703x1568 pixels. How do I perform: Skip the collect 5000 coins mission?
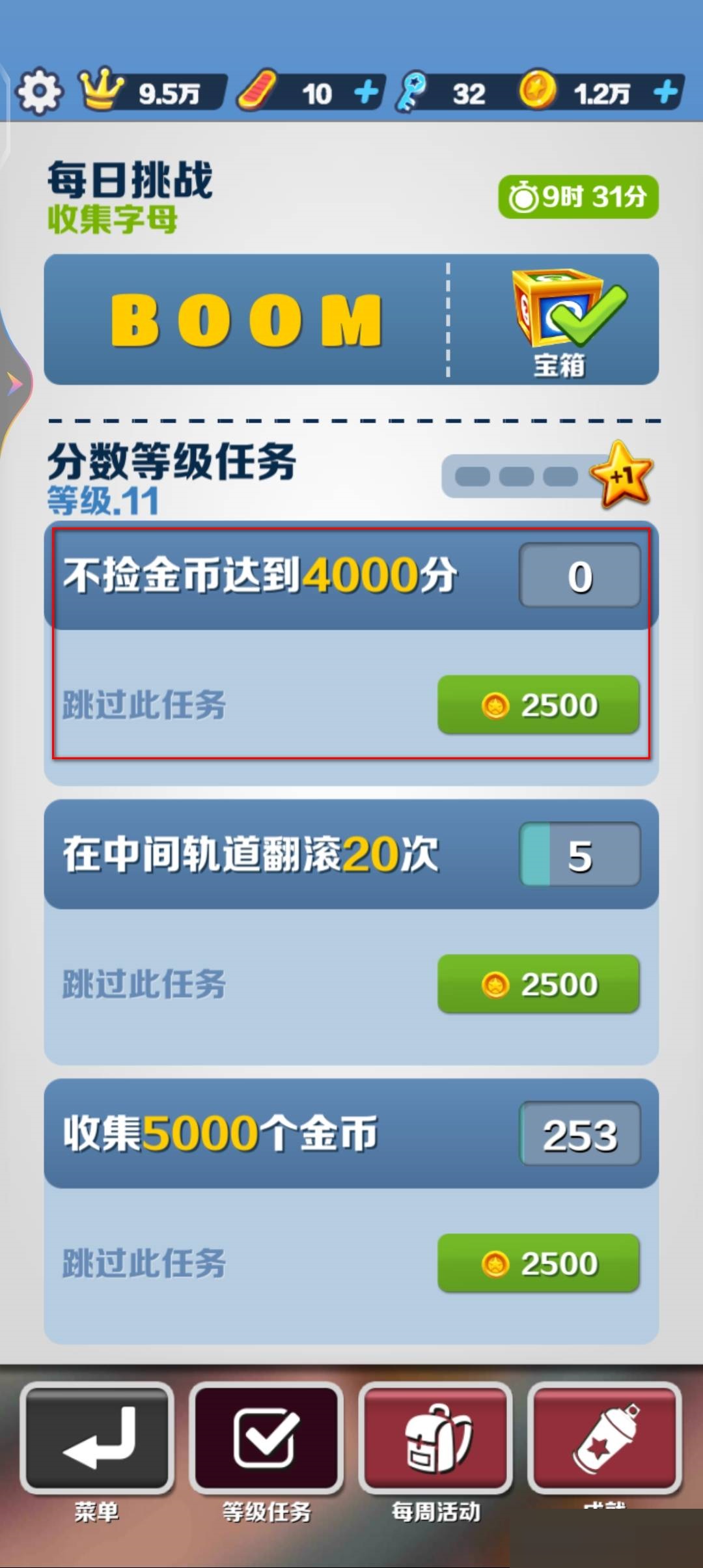click(538, 1263)
